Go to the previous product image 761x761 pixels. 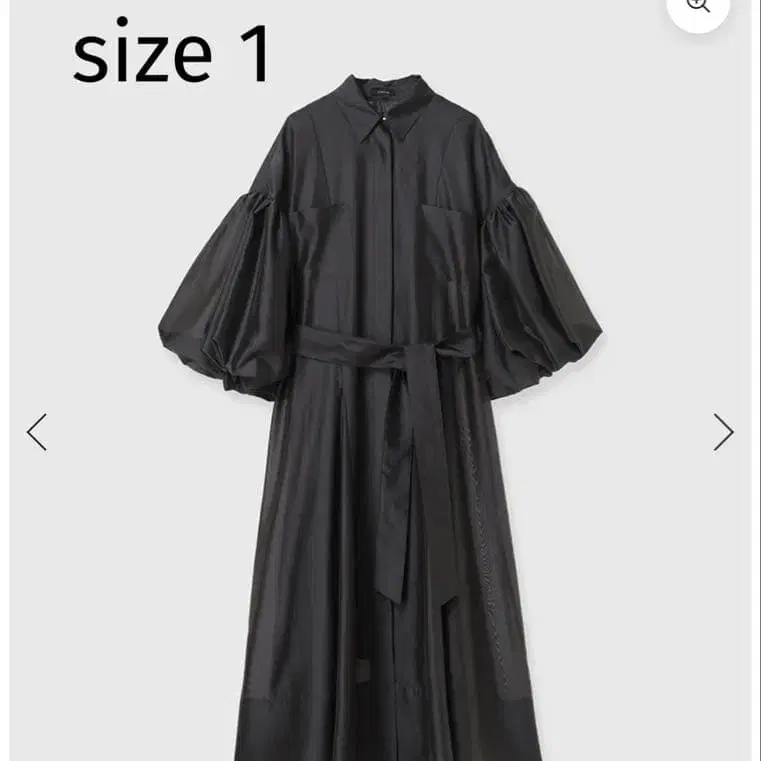(37, 432)
